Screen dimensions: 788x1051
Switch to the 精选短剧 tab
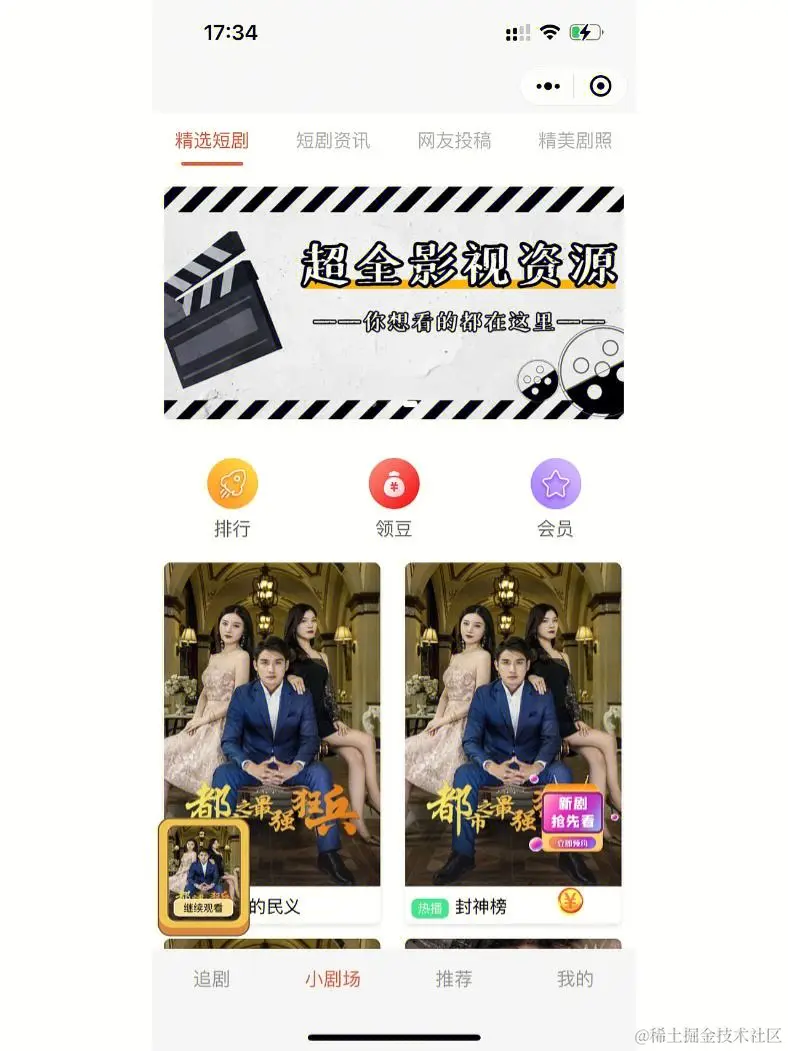pos(211,140)
